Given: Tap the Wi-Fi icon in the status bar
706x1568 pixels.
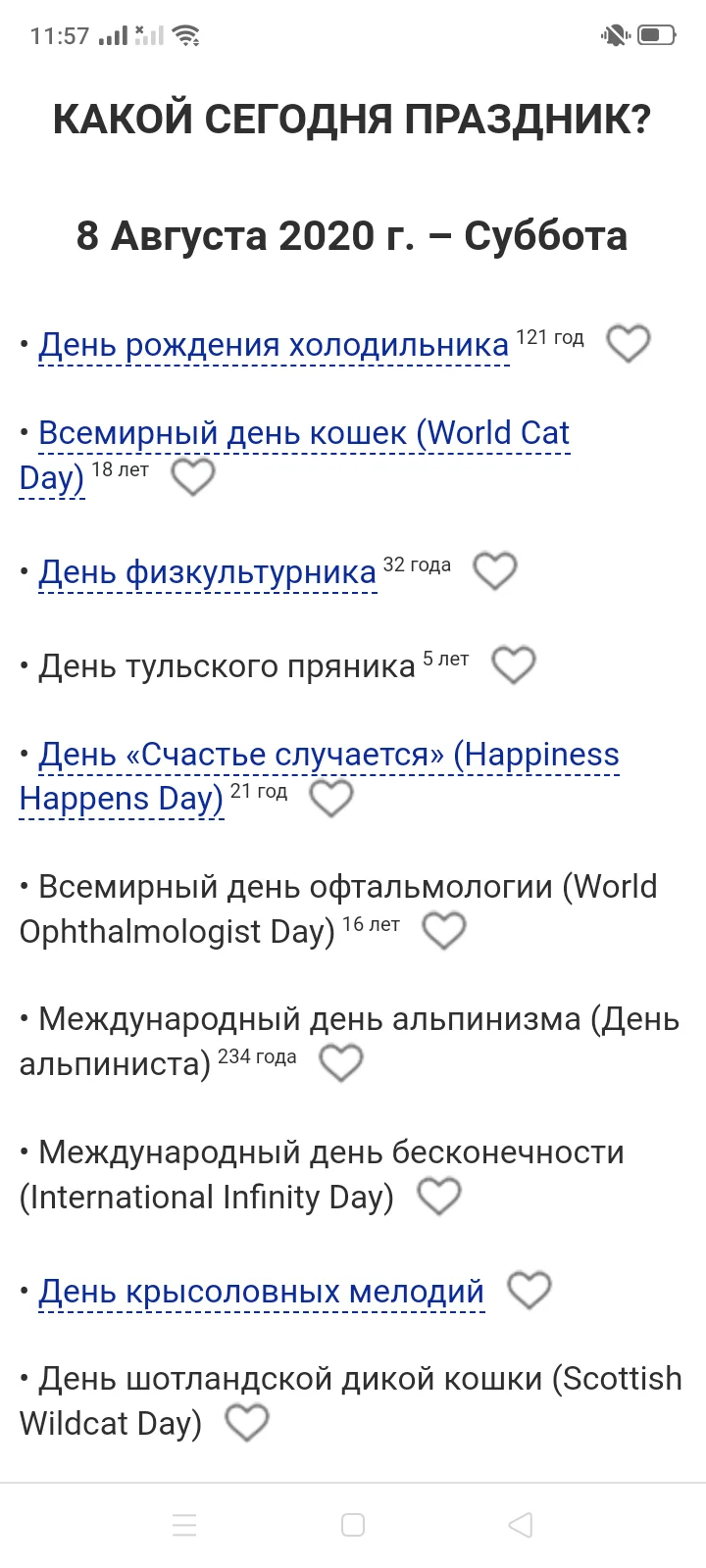Looking at the screenshot, I should [x=184, y=34].
